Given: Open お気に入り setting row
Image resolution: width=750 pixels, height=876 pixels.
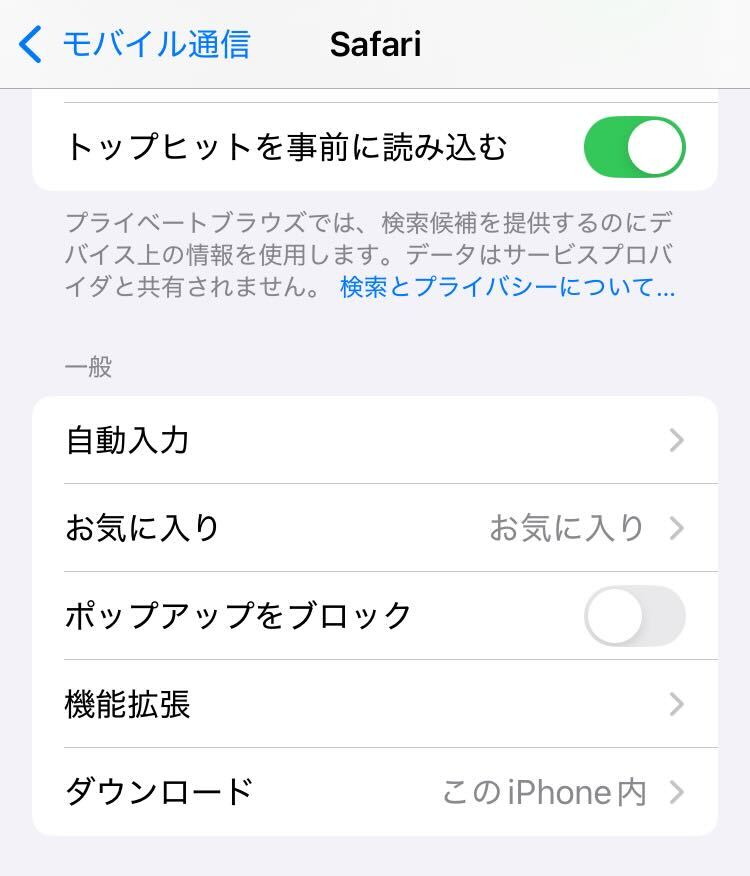Looking at the screenshot, I should (375, 528).
